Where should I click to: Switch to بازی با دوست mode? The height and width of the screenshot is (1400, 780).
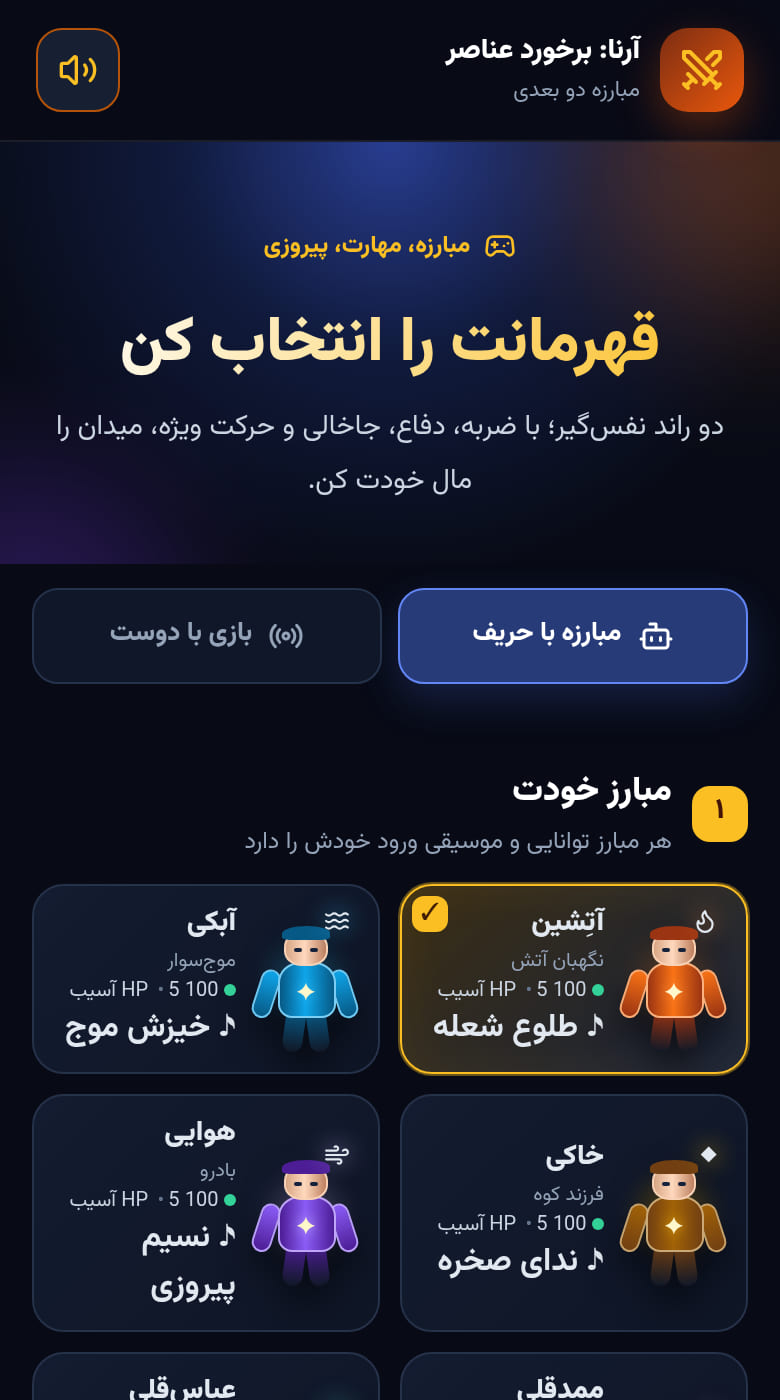[207, 636]
